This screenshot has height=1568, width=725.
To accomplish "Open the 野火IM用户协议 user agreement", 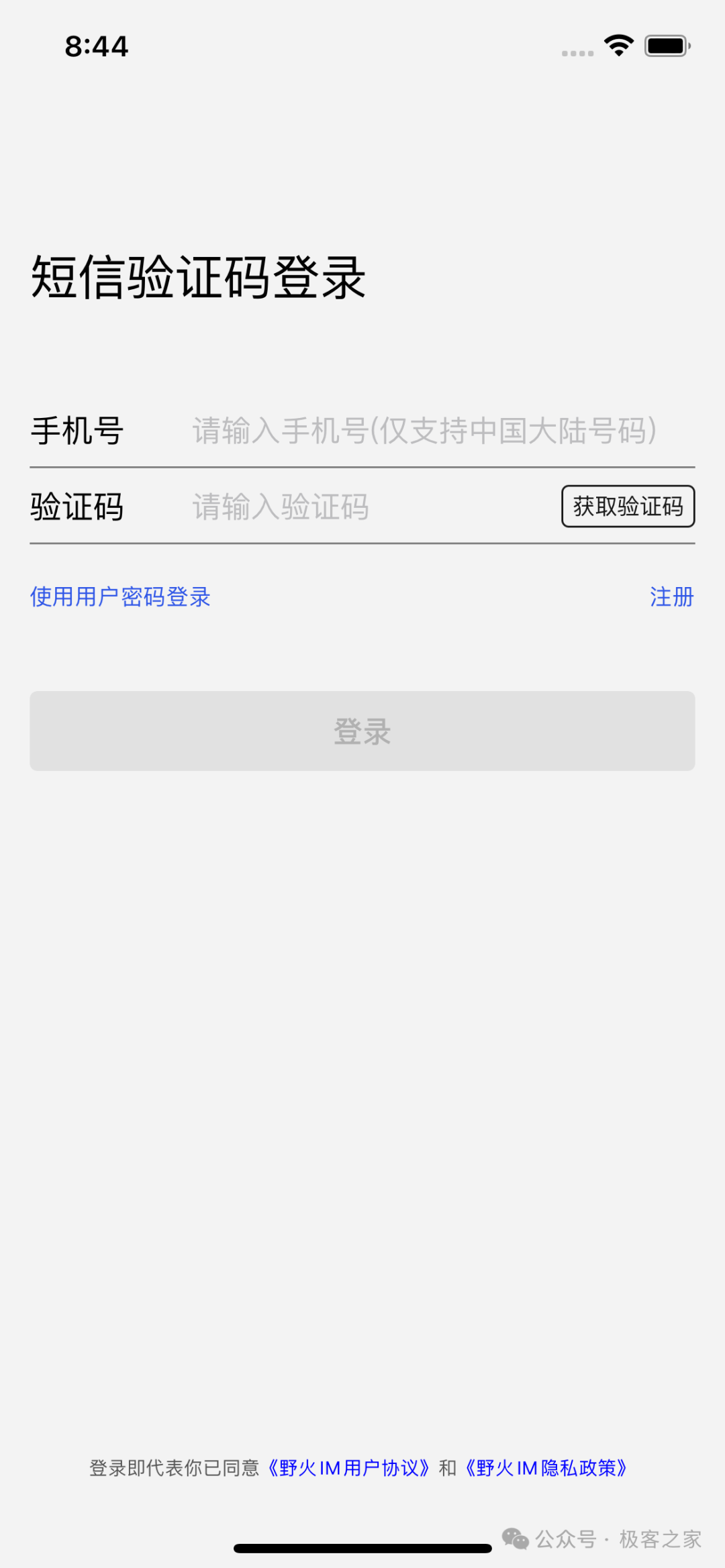I will click(x=348, y=1468).
